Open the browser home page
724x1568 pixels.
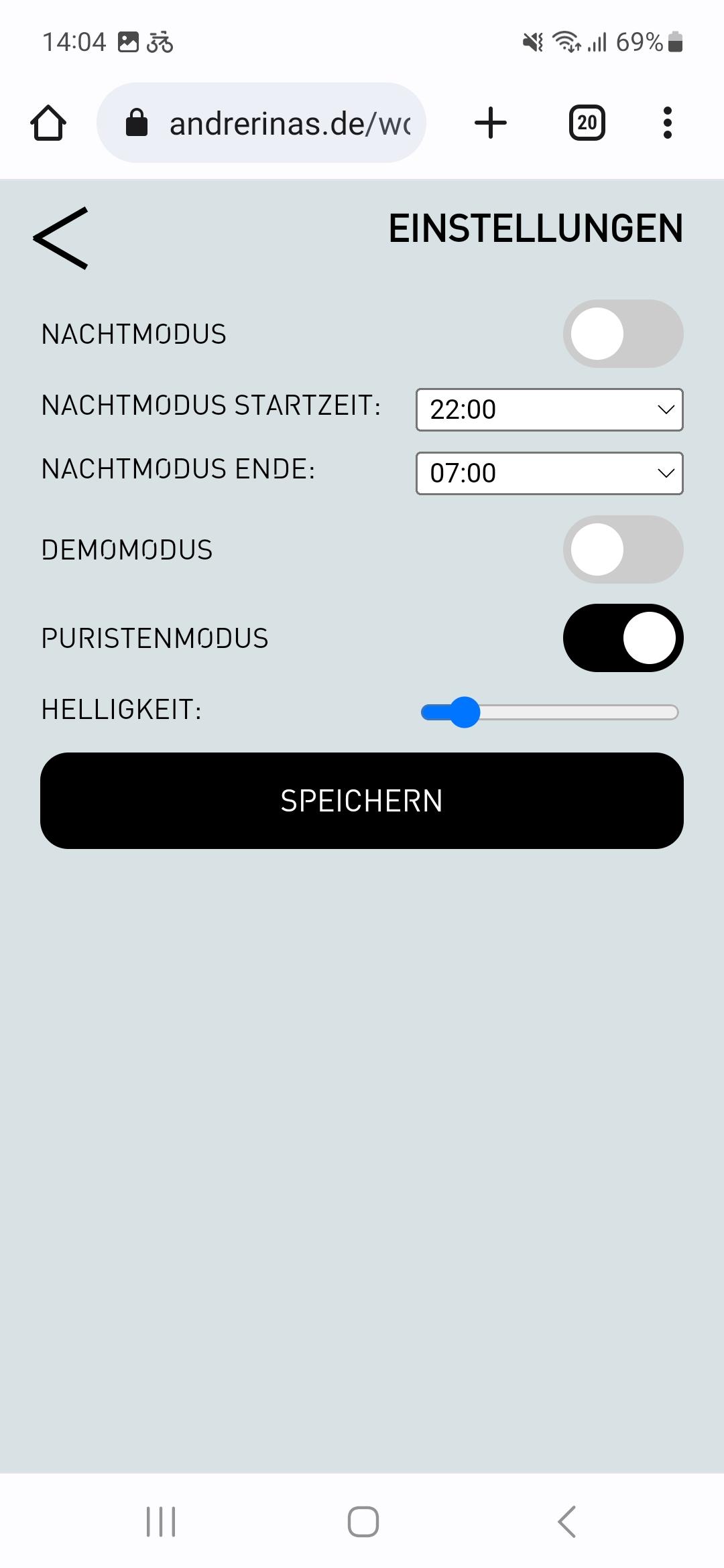coord(48,123)
